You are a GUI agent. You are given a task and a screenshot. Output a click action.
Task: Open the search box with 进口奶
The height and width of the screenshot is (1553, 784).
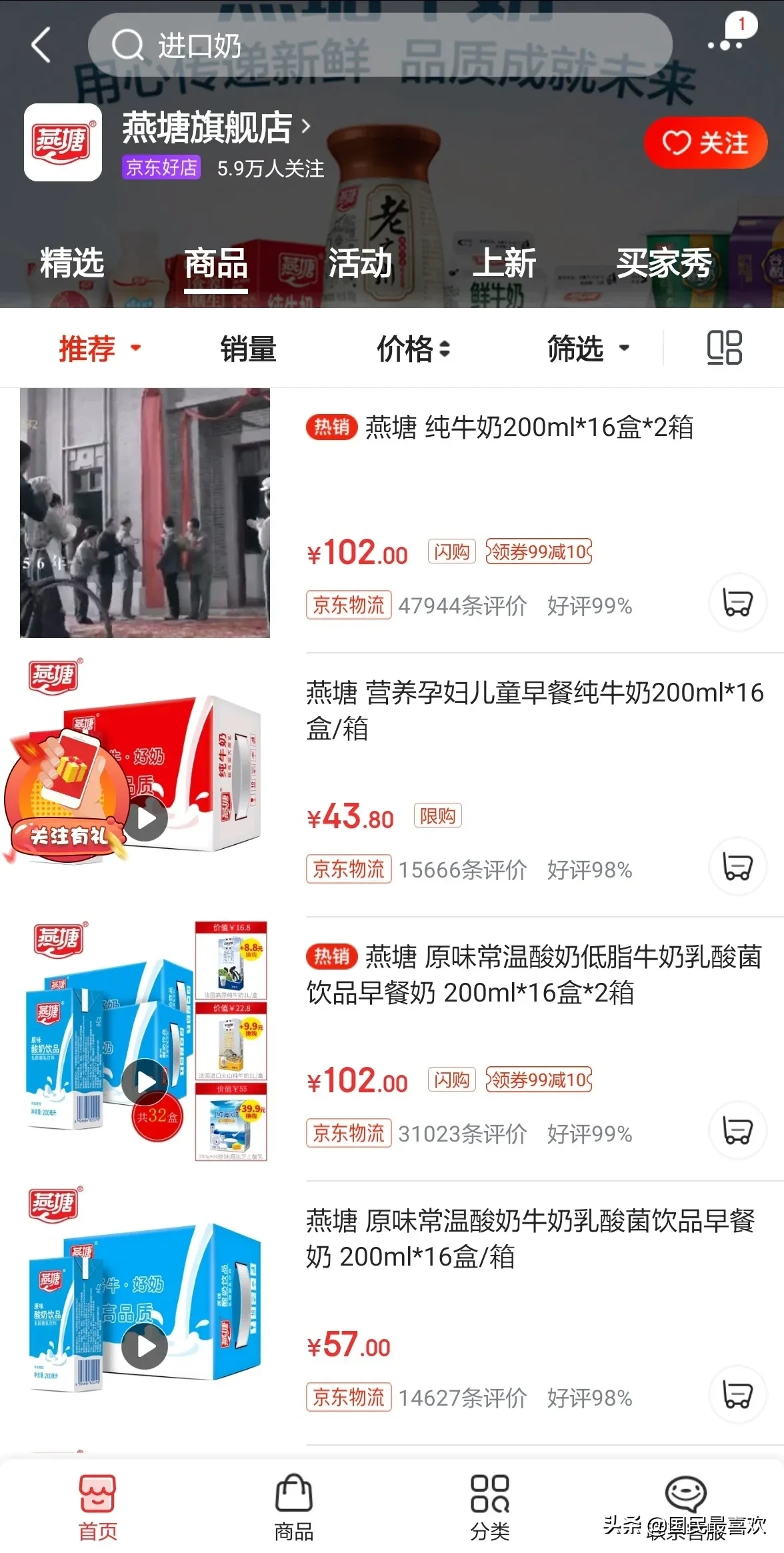point(380,45)
